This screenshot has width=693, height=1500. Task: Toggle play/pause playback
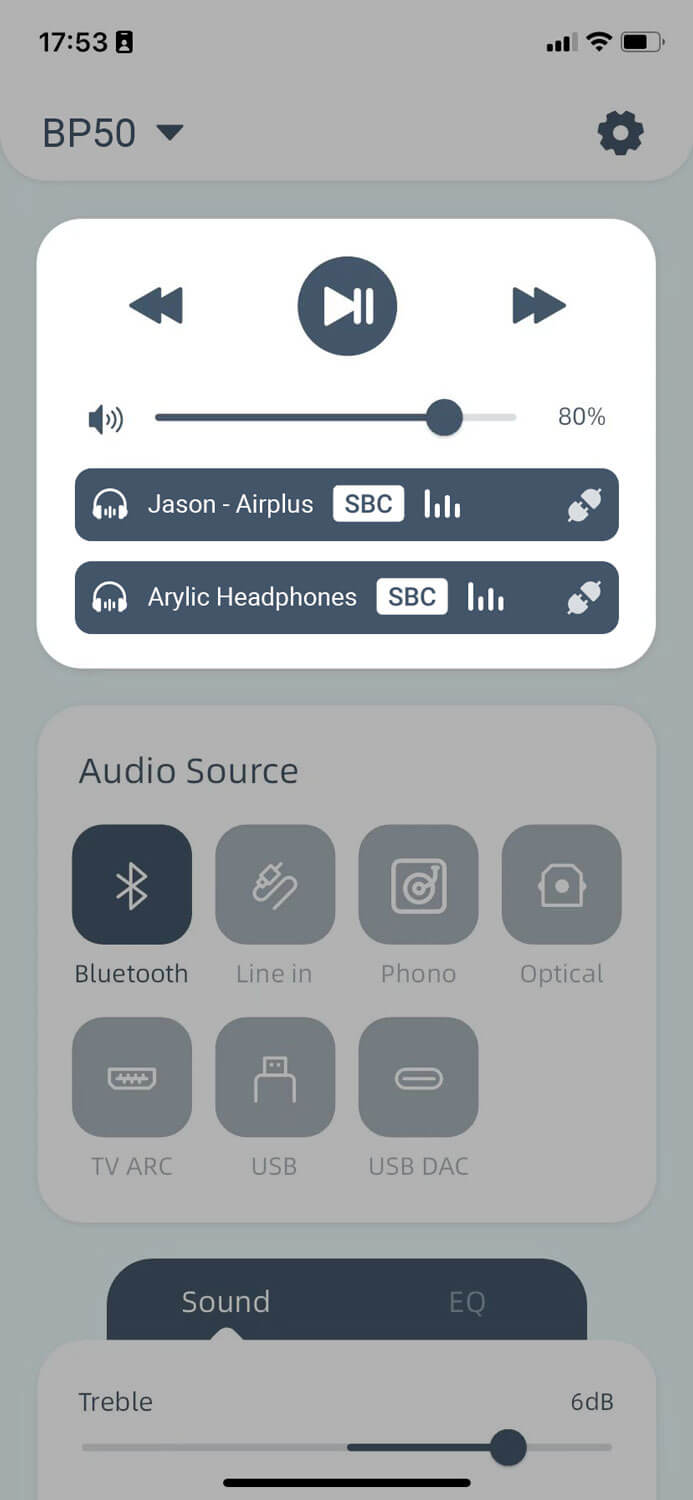347,306
